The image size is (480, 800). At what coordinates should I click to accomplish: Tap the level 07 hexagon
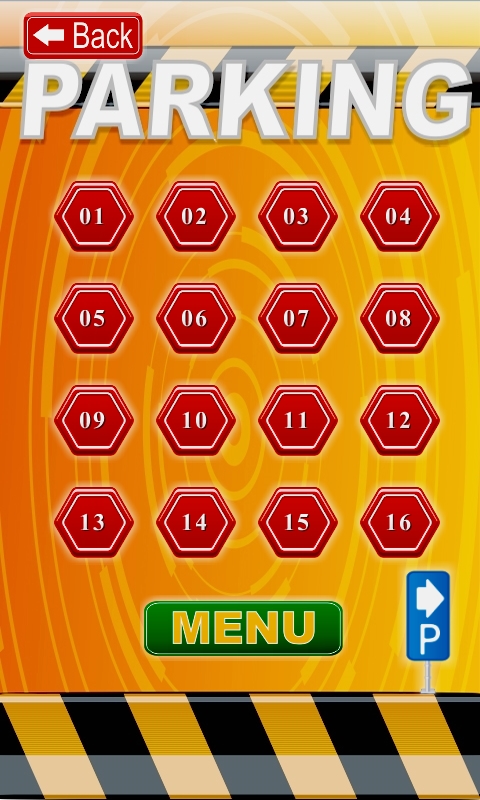(x=298, y=318)
